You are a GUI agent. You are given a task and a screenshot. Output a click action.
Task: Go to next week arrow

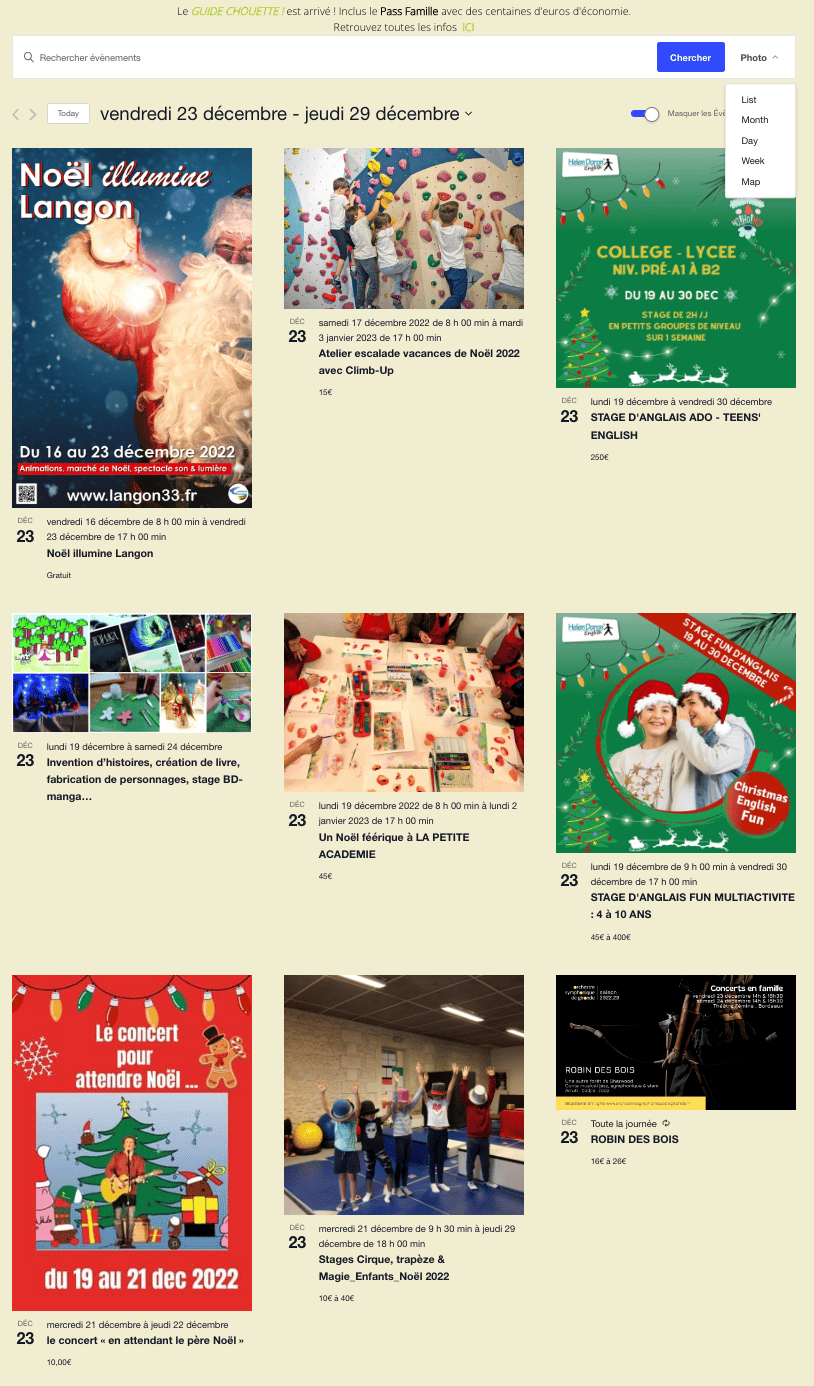click(33, 114)
